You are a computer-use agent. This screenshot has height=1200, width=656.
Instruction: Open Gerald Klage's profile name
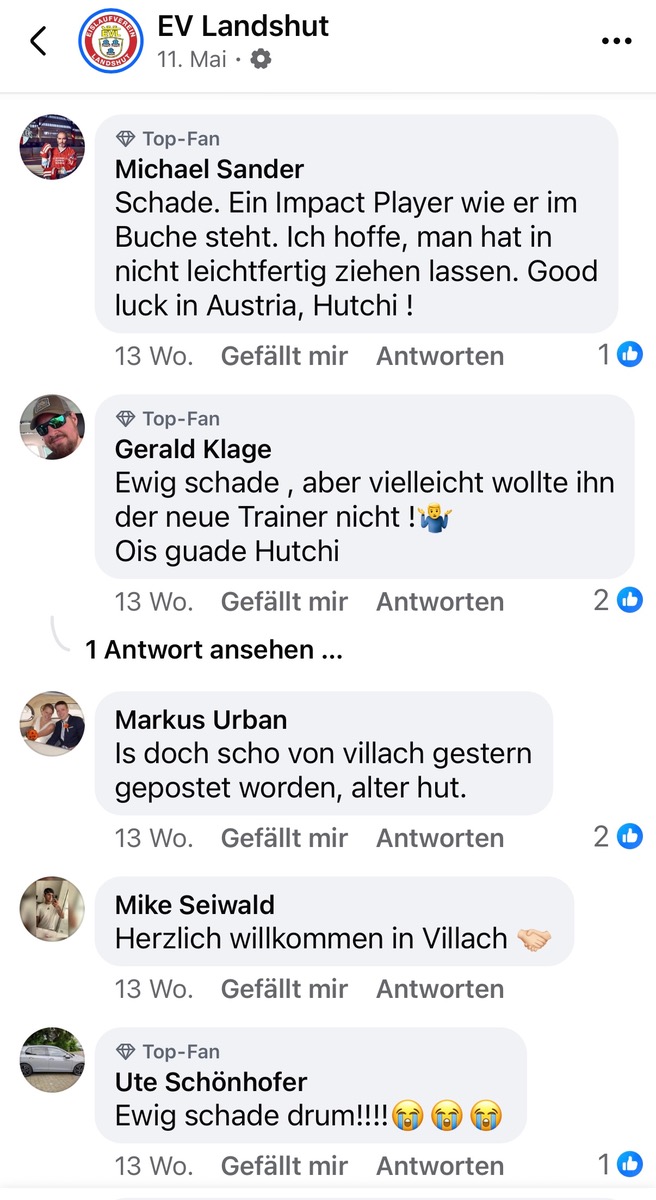click(193, 449)
